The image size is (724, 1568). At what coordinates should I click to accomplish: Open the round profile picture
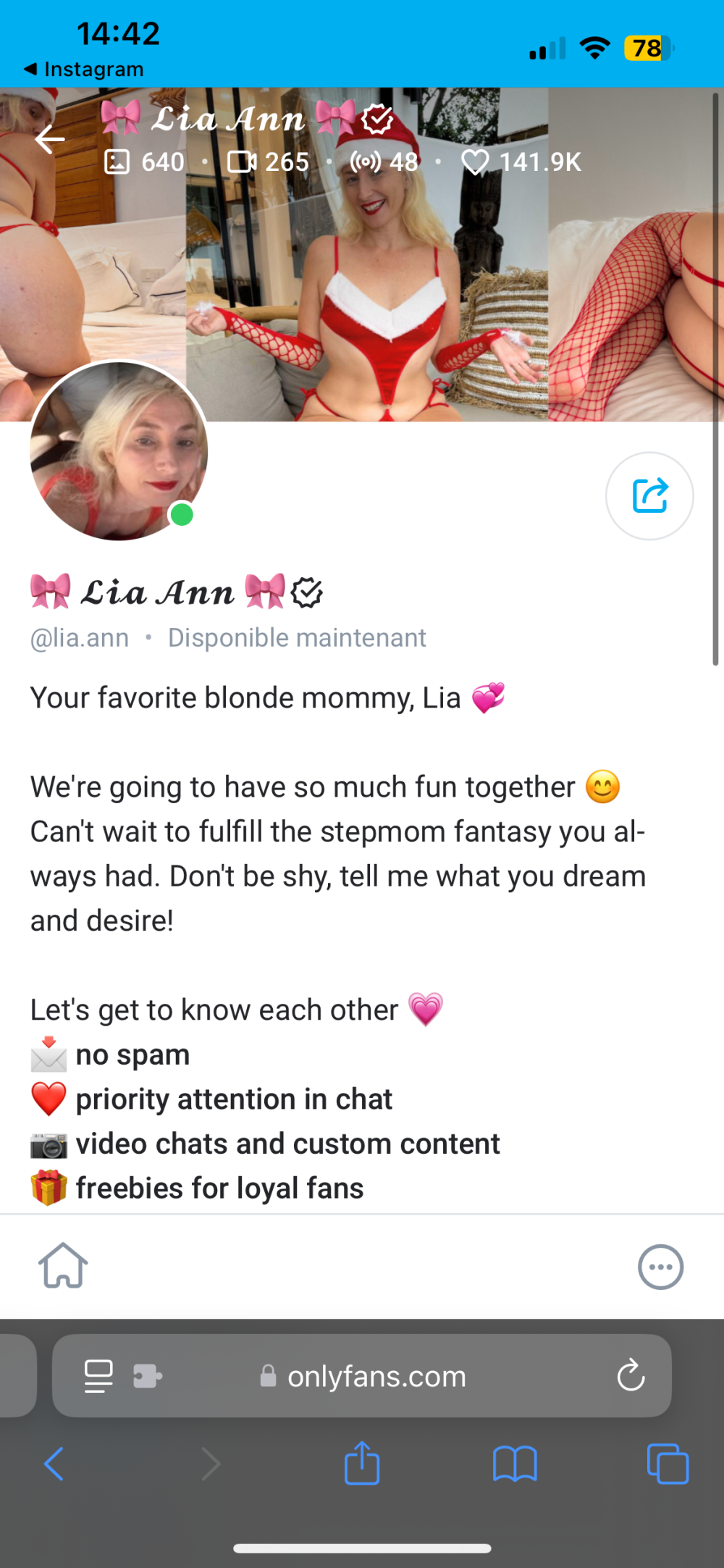119,450
